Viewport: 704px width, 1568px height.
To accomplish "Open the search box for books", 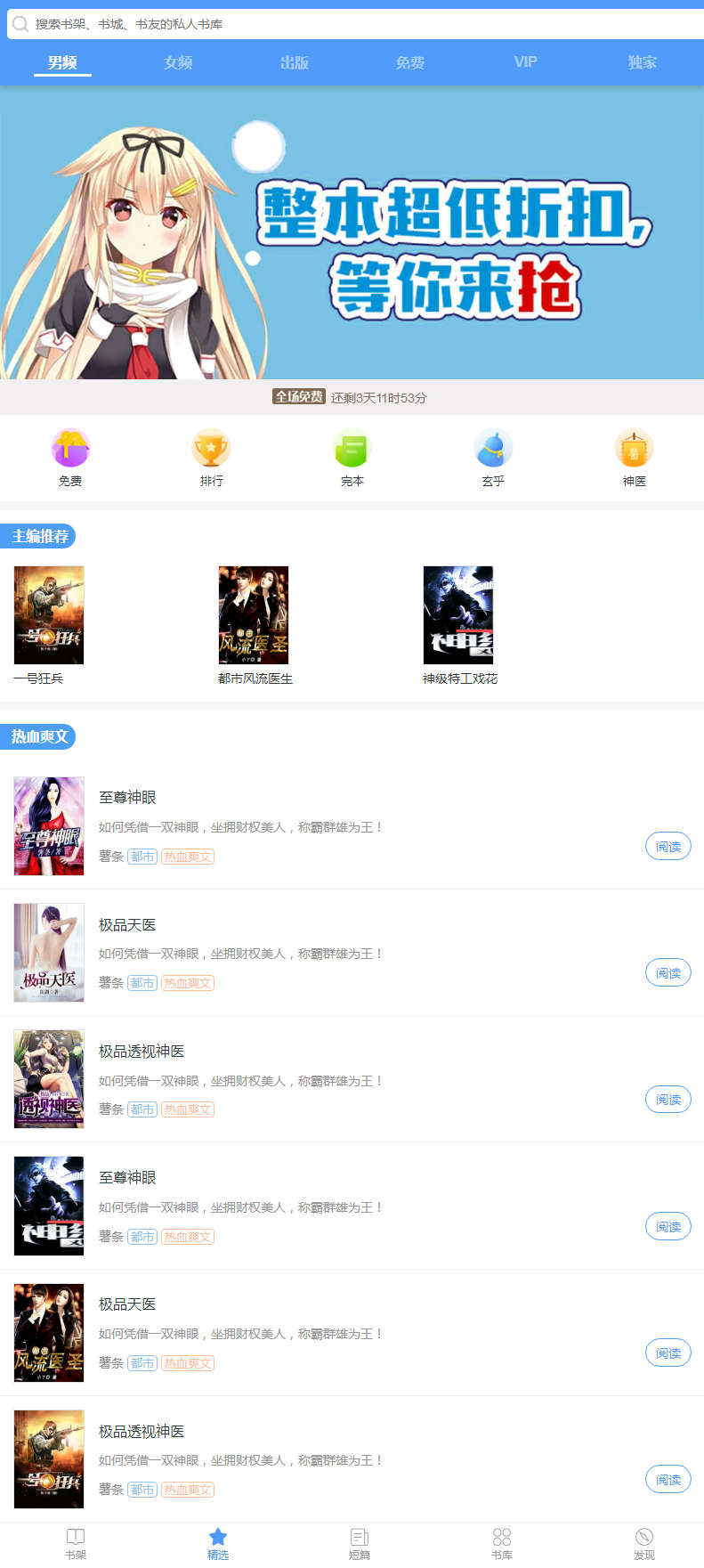I will point(356,24).
